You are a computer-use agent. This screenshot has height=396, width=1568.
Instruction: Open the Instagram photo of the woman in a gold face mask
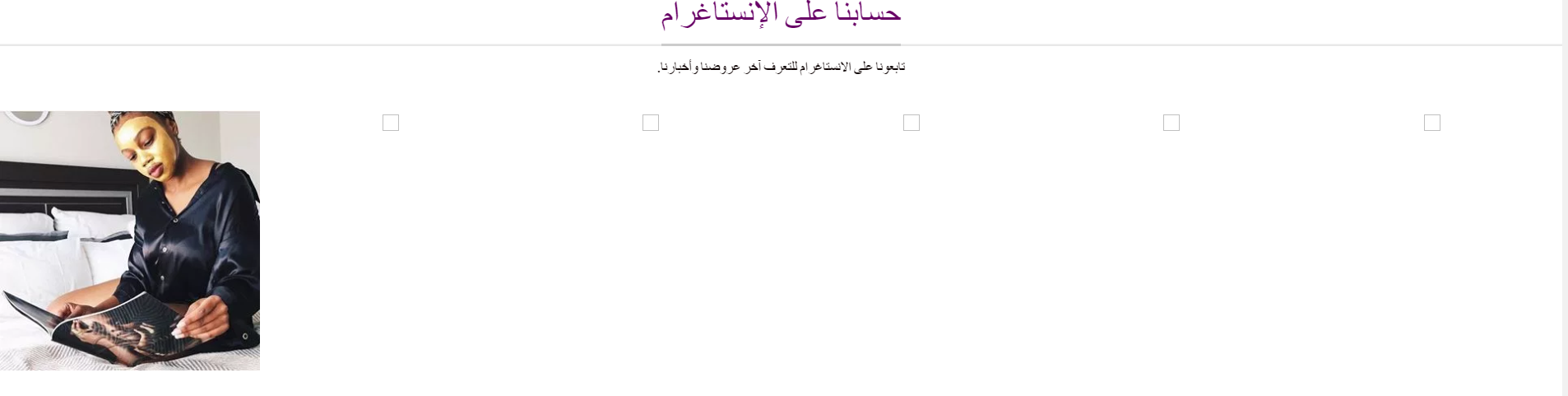click(130, 240)
